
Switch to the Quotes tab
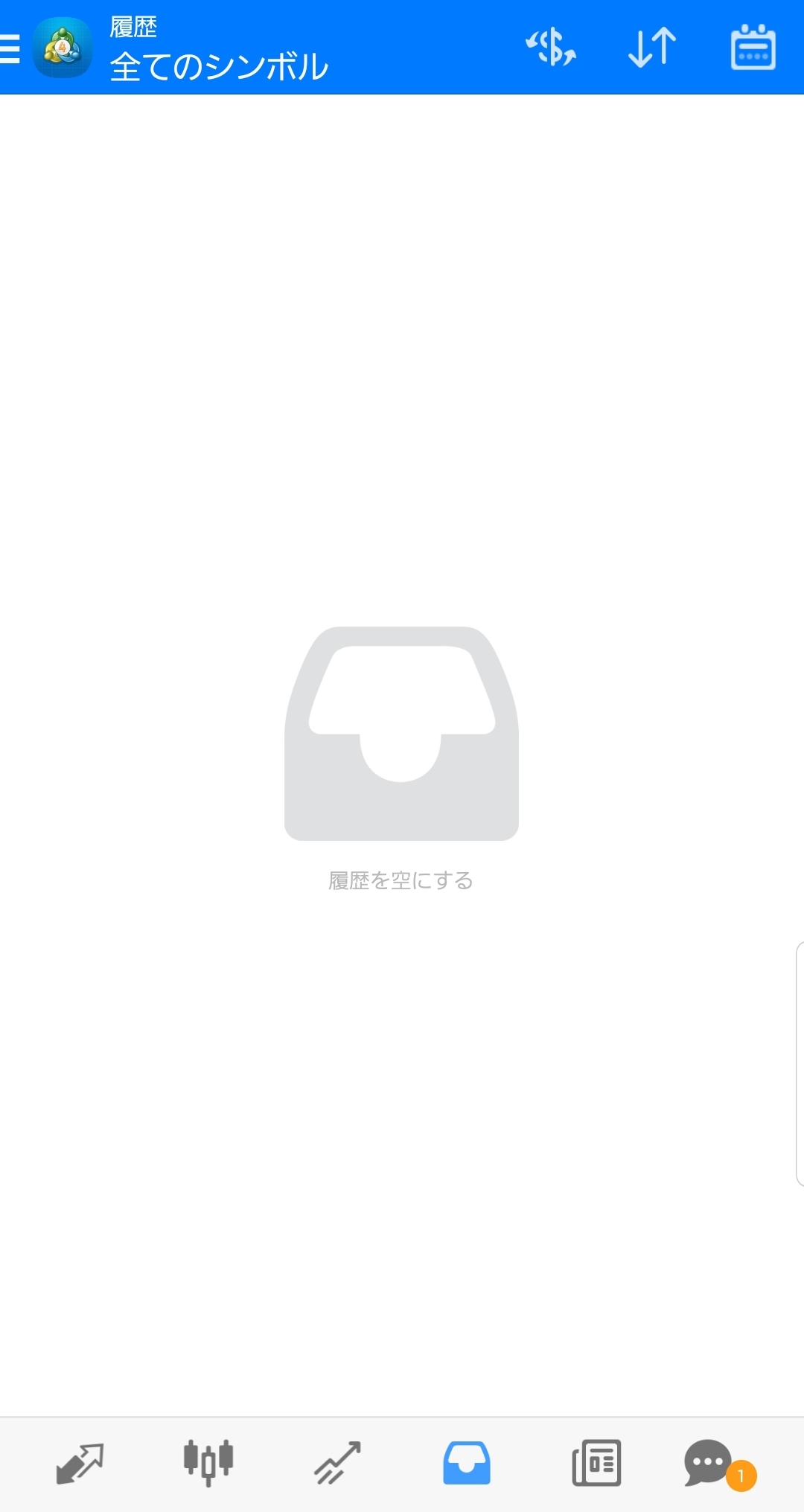coord(80,1463)
